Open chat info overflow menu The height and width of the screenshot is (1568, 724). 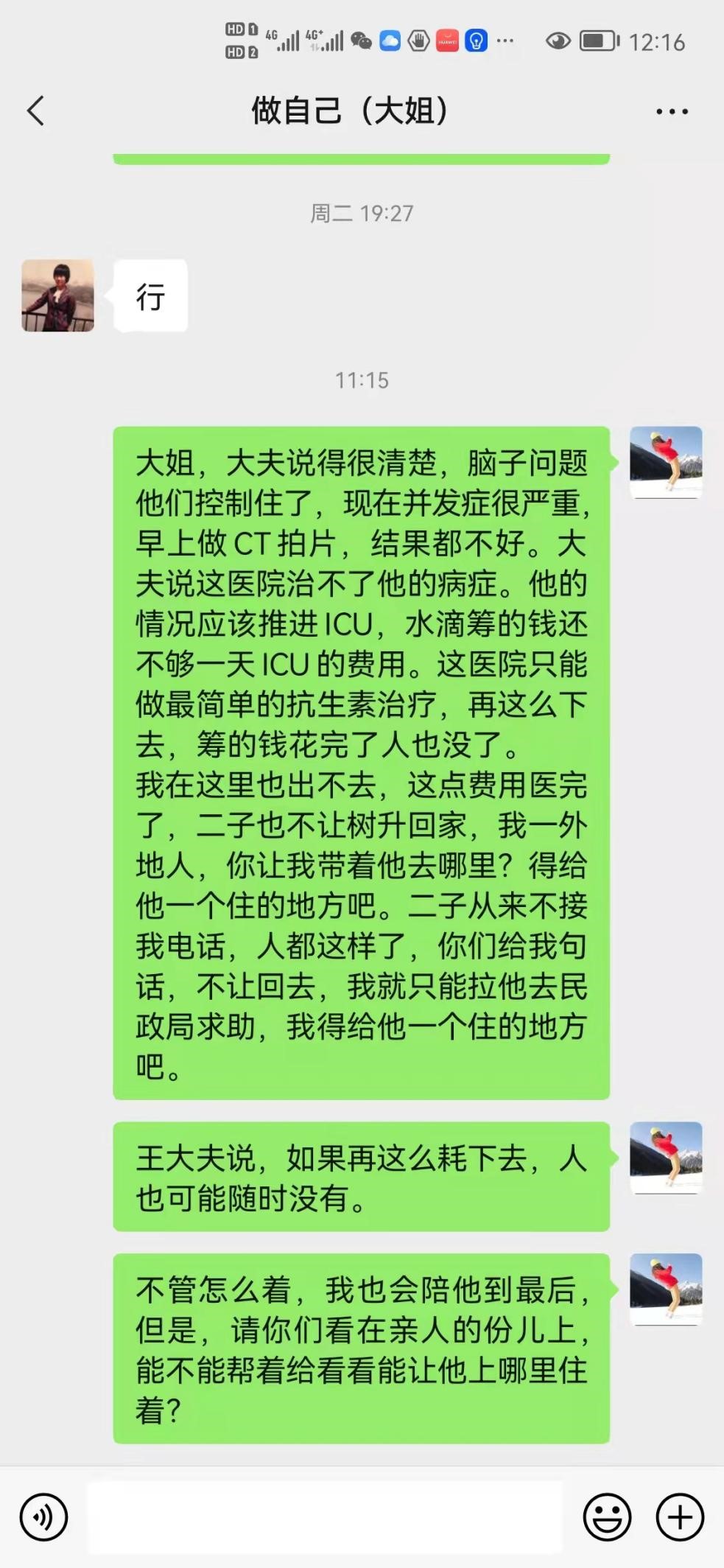[672, 112]
